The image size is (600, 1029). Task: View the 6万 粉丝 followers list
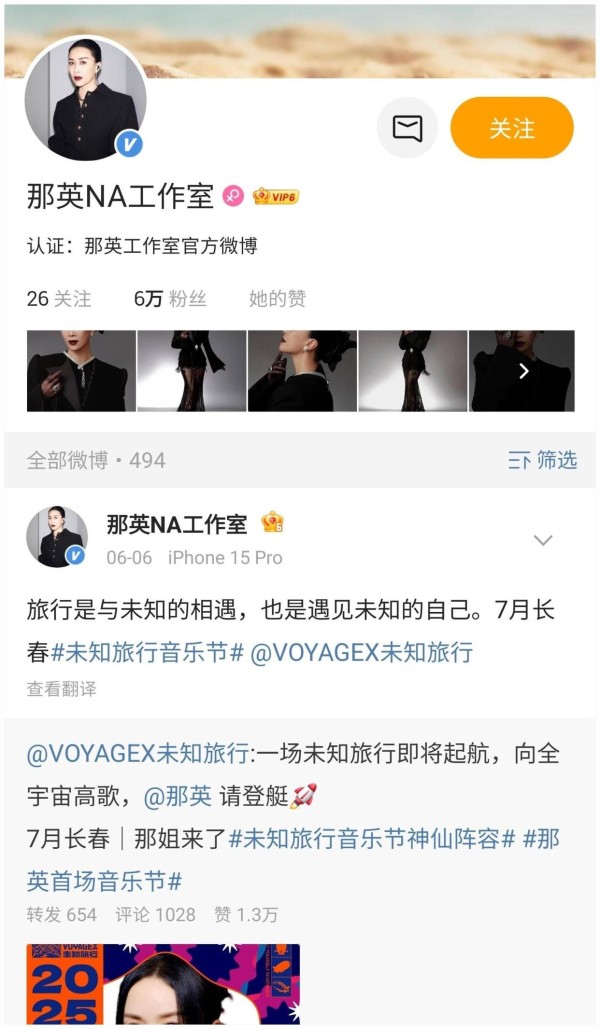tap(170, 299)
